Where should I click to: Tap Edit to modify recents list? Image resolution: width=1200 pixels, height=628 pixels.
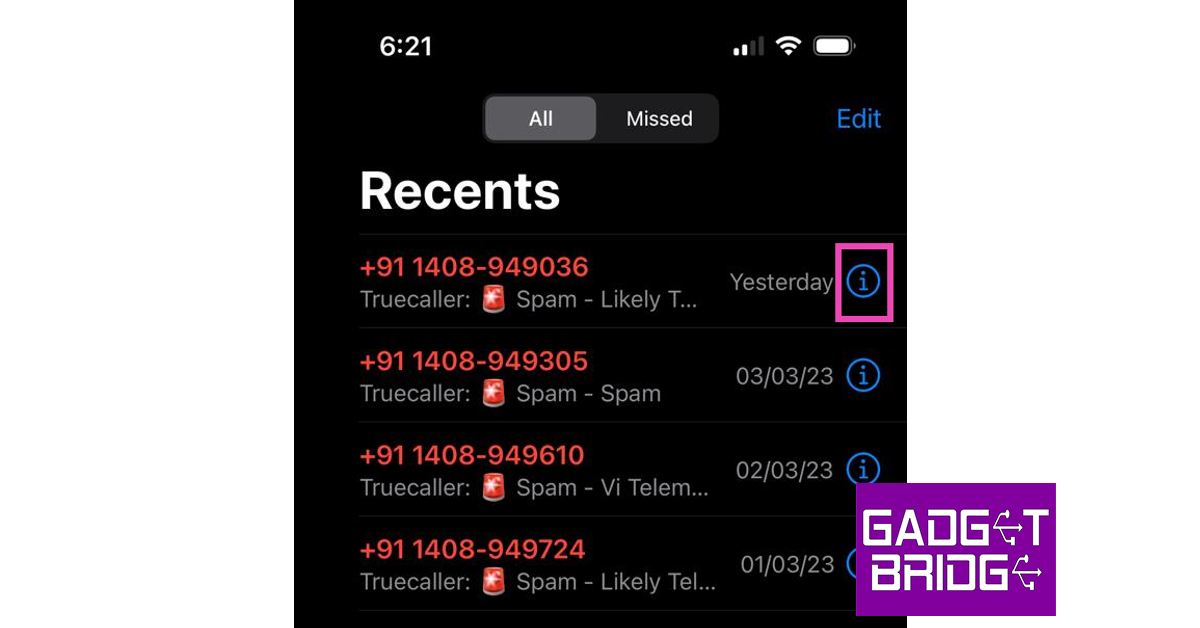coord(858,119)
